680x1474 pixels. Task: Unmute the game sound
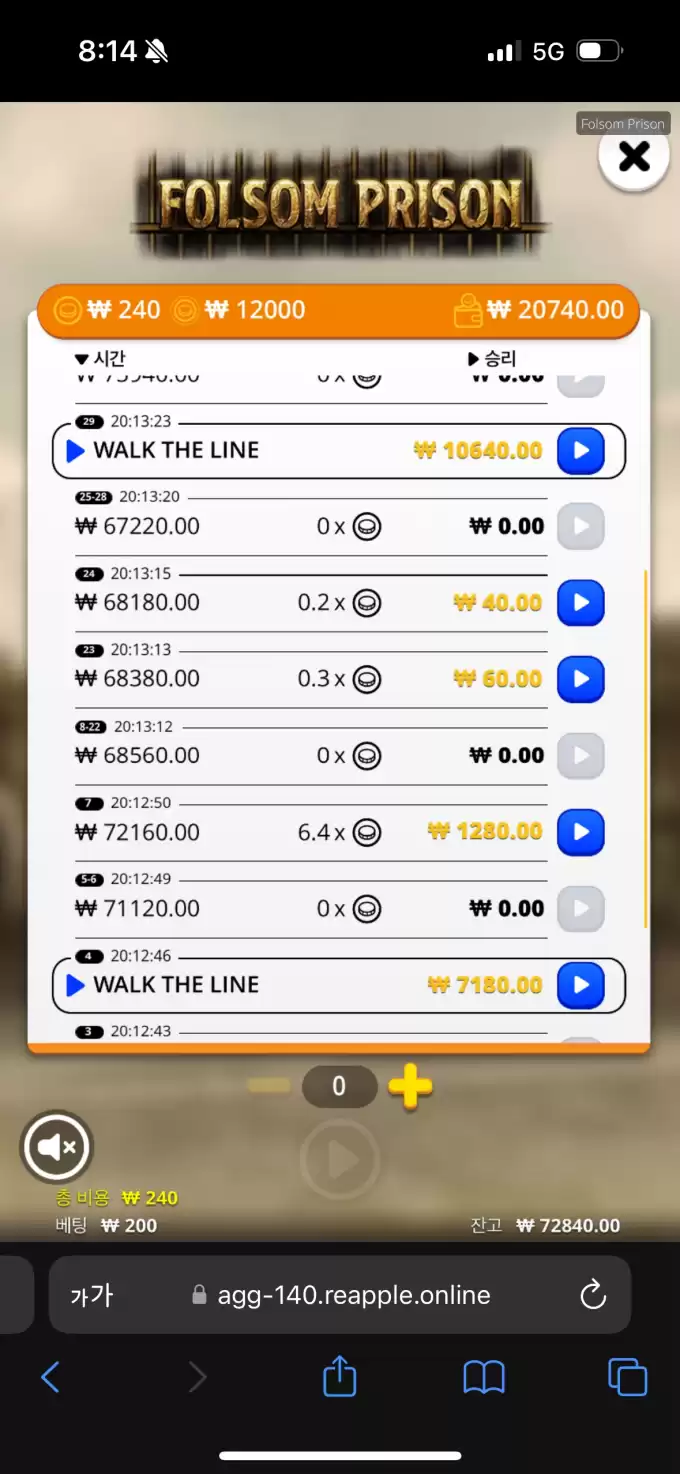[57, 1147]
